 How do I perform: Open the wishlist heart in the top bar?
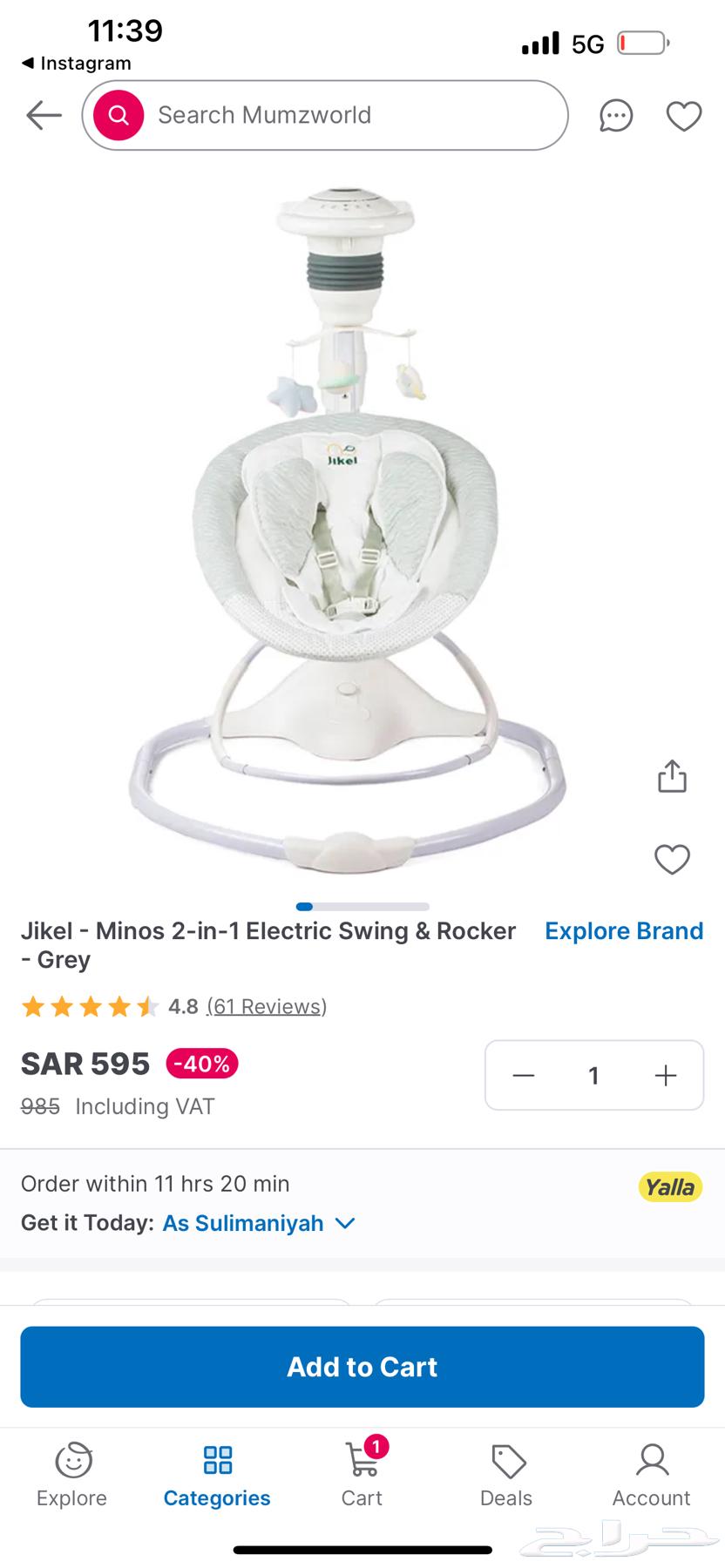[684, 116]
